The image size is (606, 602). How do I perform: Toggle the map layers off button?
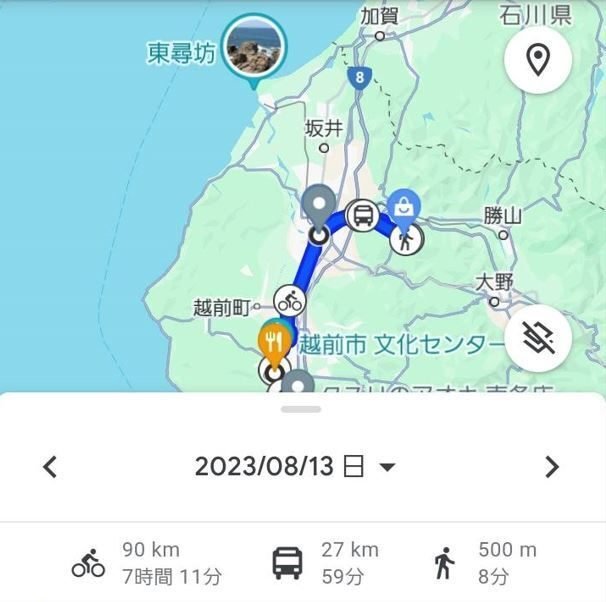538,340
